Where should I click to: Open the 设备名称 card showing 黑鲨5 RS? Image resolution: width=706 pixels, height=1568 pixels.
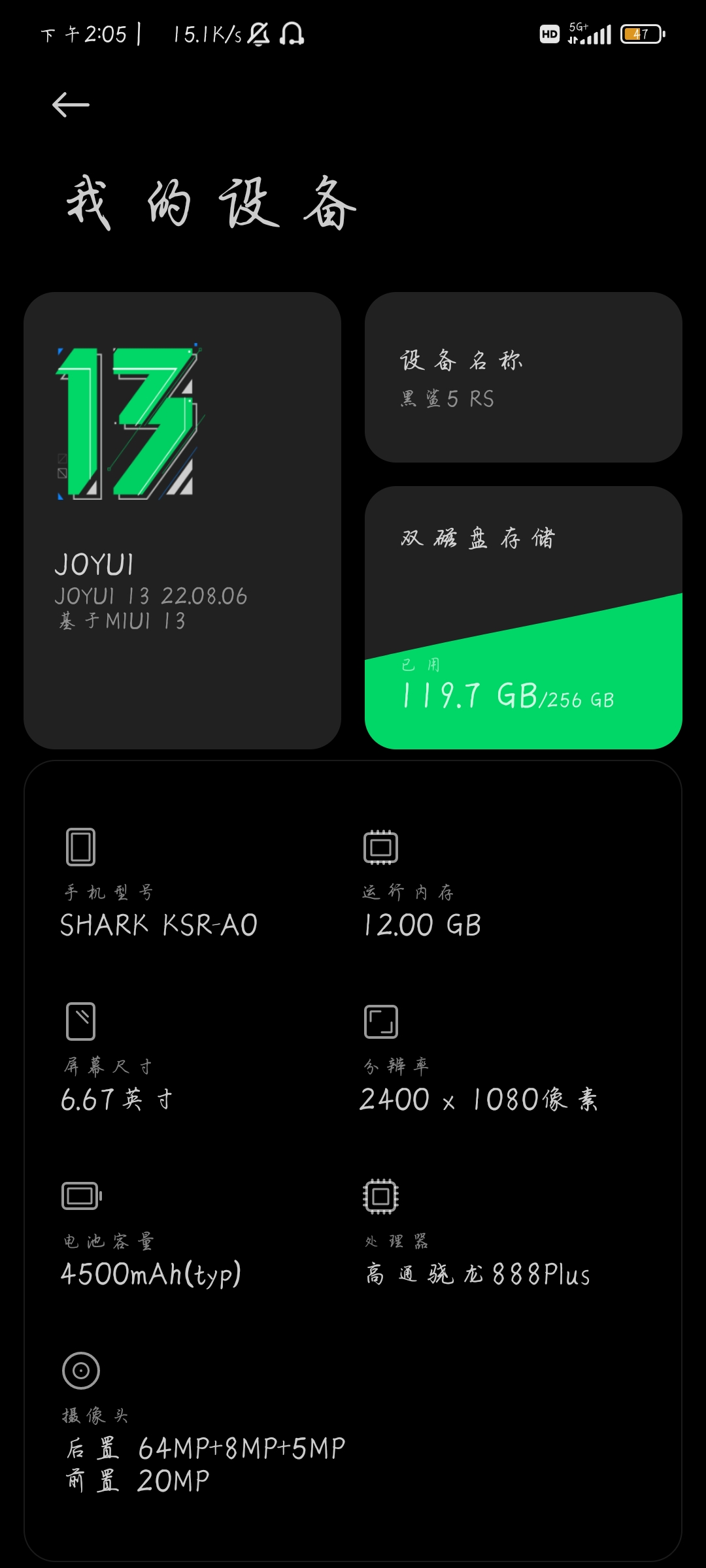coord(523,377)
